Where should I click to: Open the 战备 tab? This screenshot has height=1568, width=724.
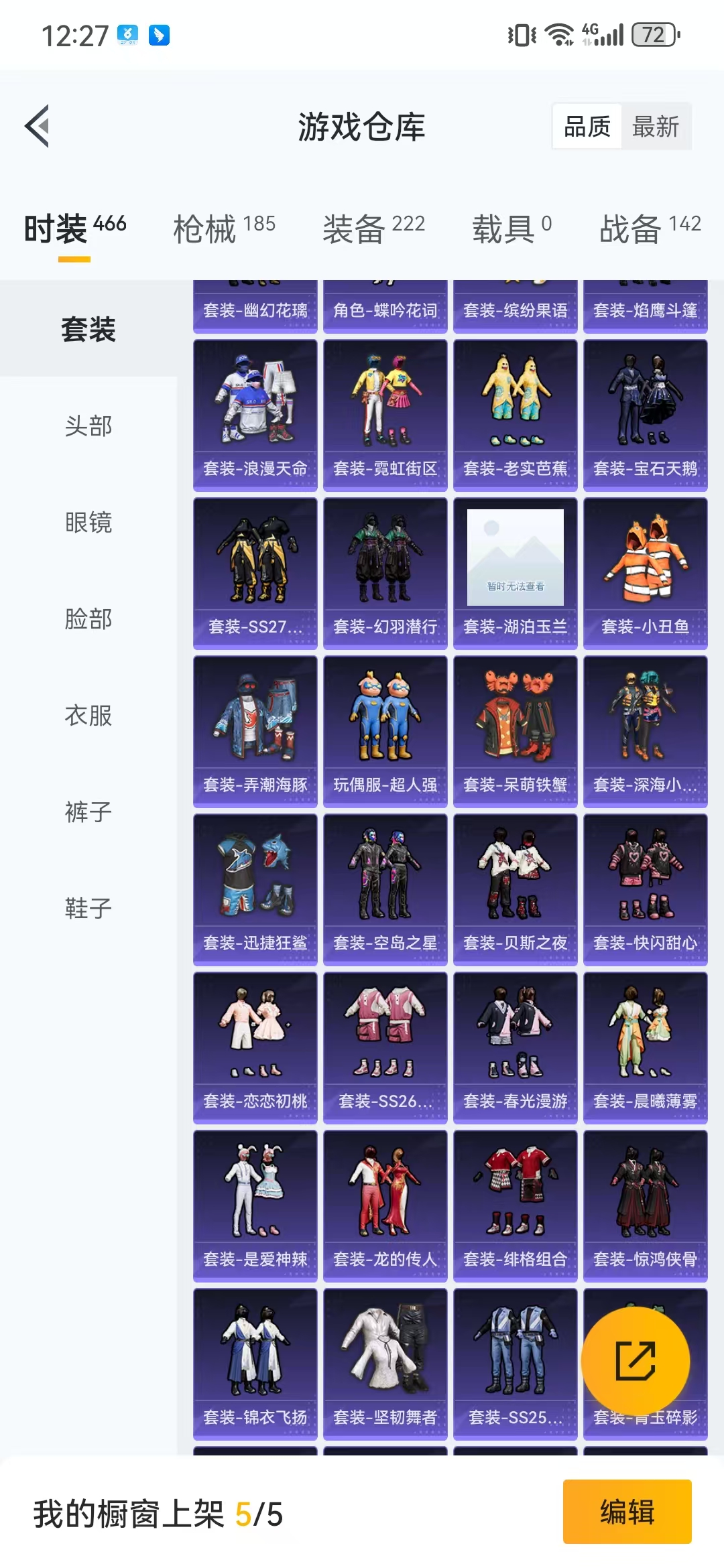[650, 228]
